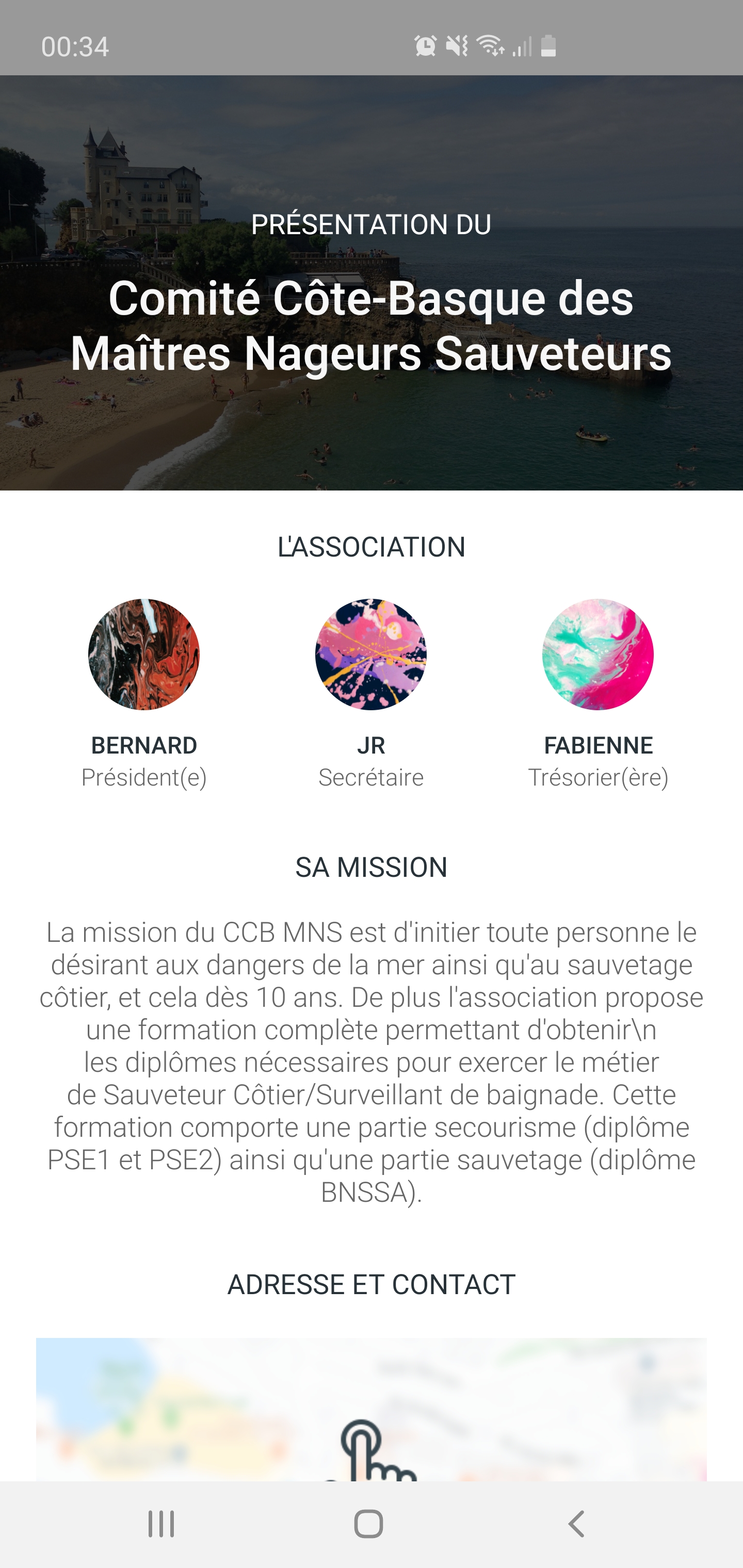Show recent apps

click(161, 1524)
